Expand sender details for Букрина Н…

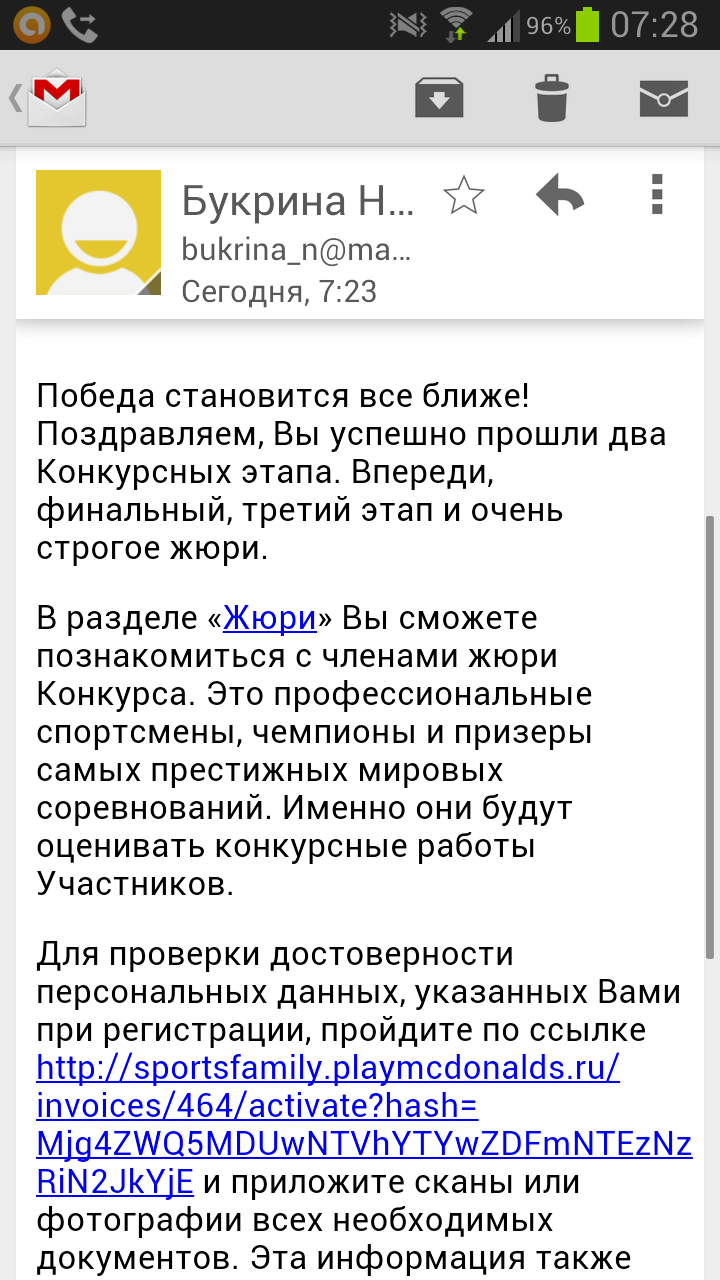297,247
